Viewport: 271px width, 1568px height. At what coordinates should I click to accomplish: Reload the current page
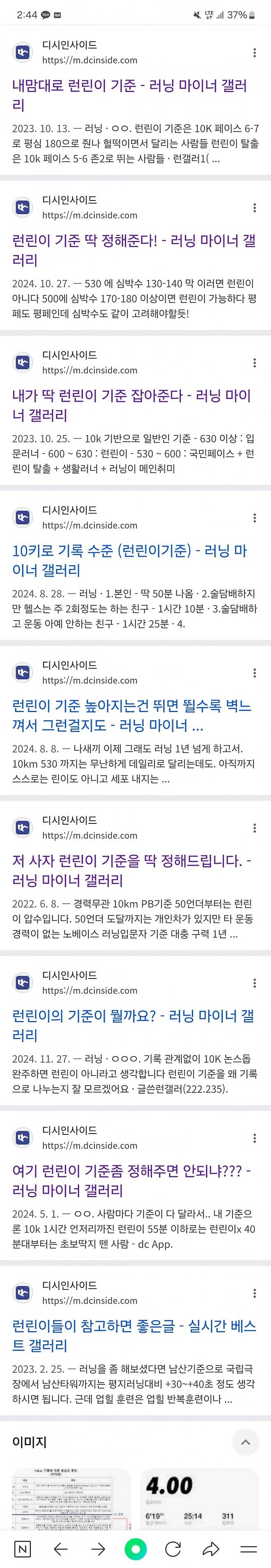(173, 1549)
